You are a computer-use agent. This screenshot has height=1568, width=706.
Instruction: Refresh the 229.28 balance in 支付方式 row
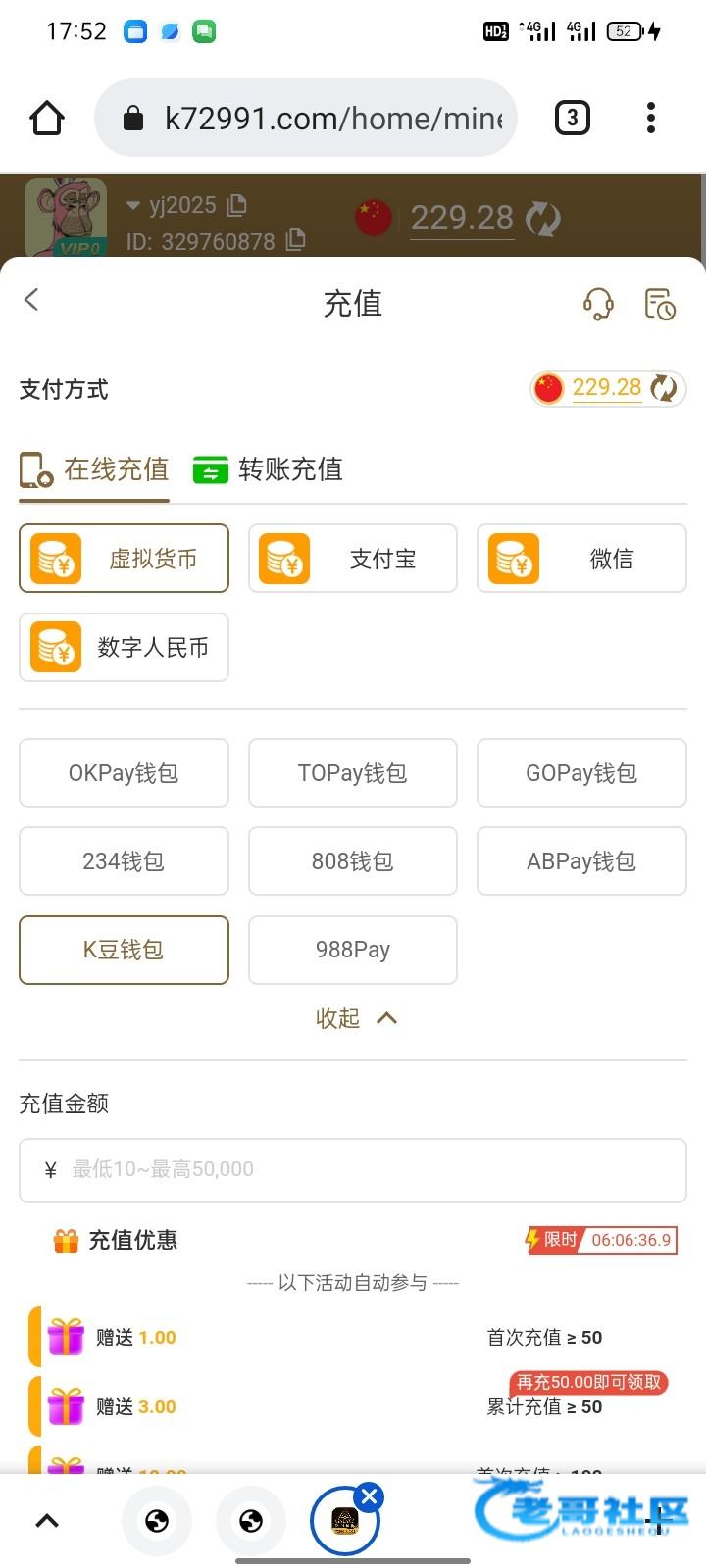point(665,389)
